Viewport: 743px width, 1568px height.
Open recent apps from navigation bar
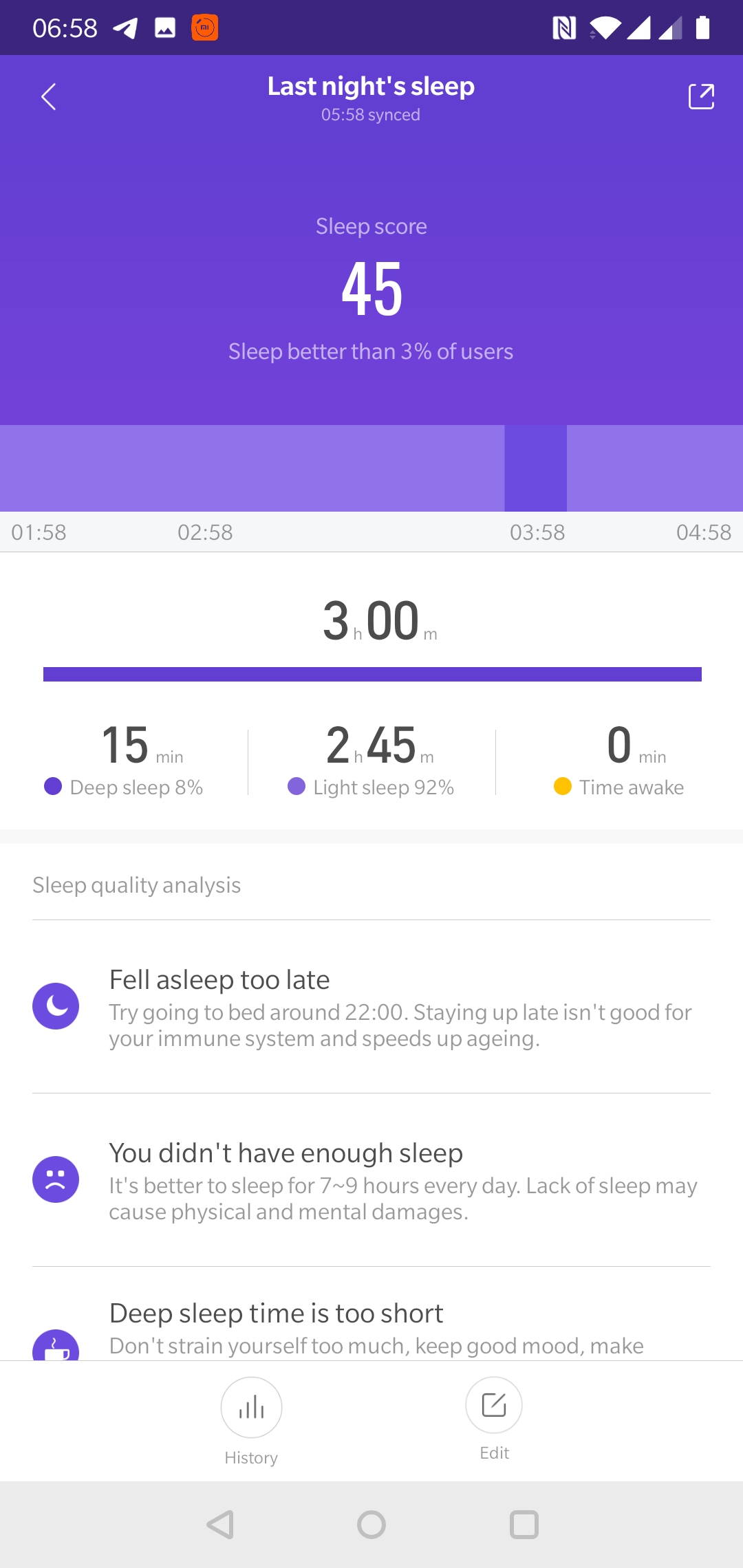(x=524, y=1525)
